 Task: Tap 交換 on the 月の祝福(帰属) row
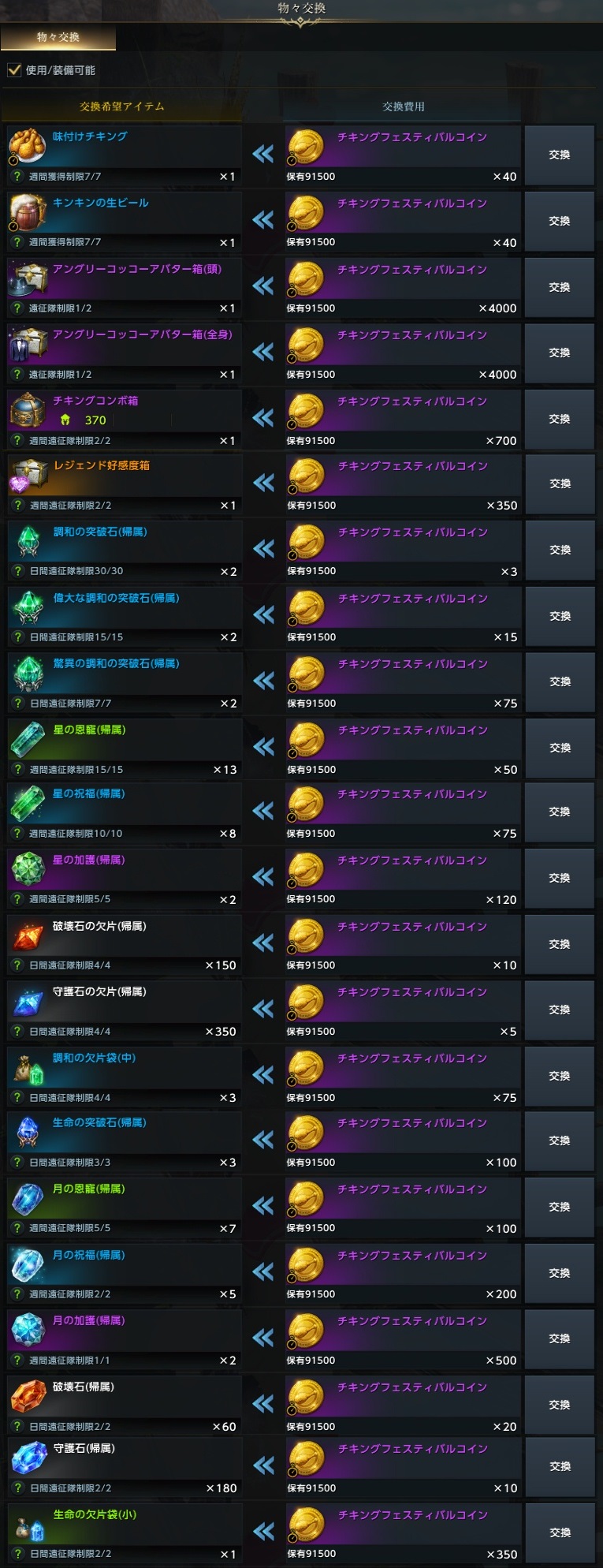click(x=559, y=1273)
